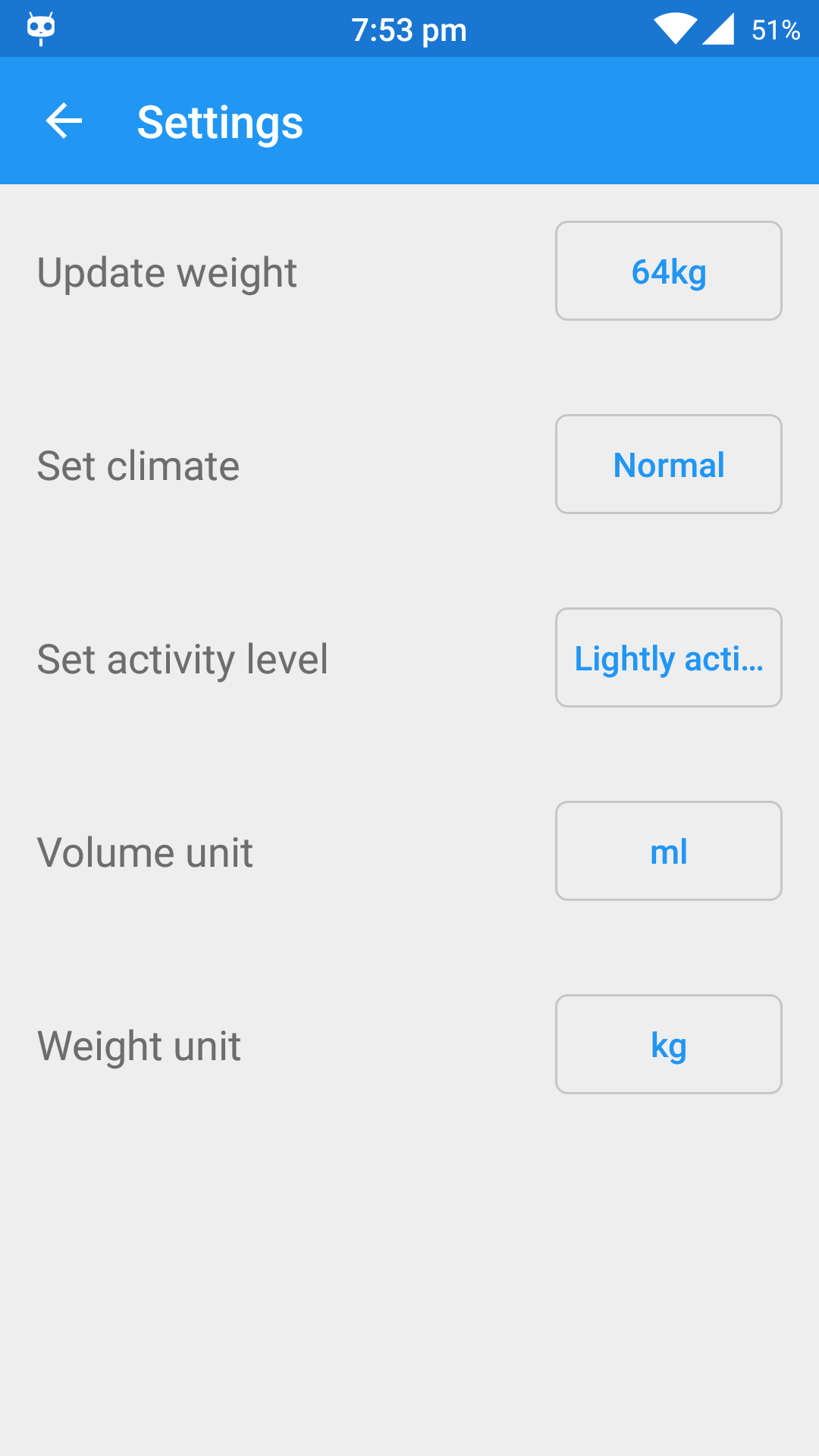Go back from Settings
The image size is (819, 1456).
tap(64, 121)
